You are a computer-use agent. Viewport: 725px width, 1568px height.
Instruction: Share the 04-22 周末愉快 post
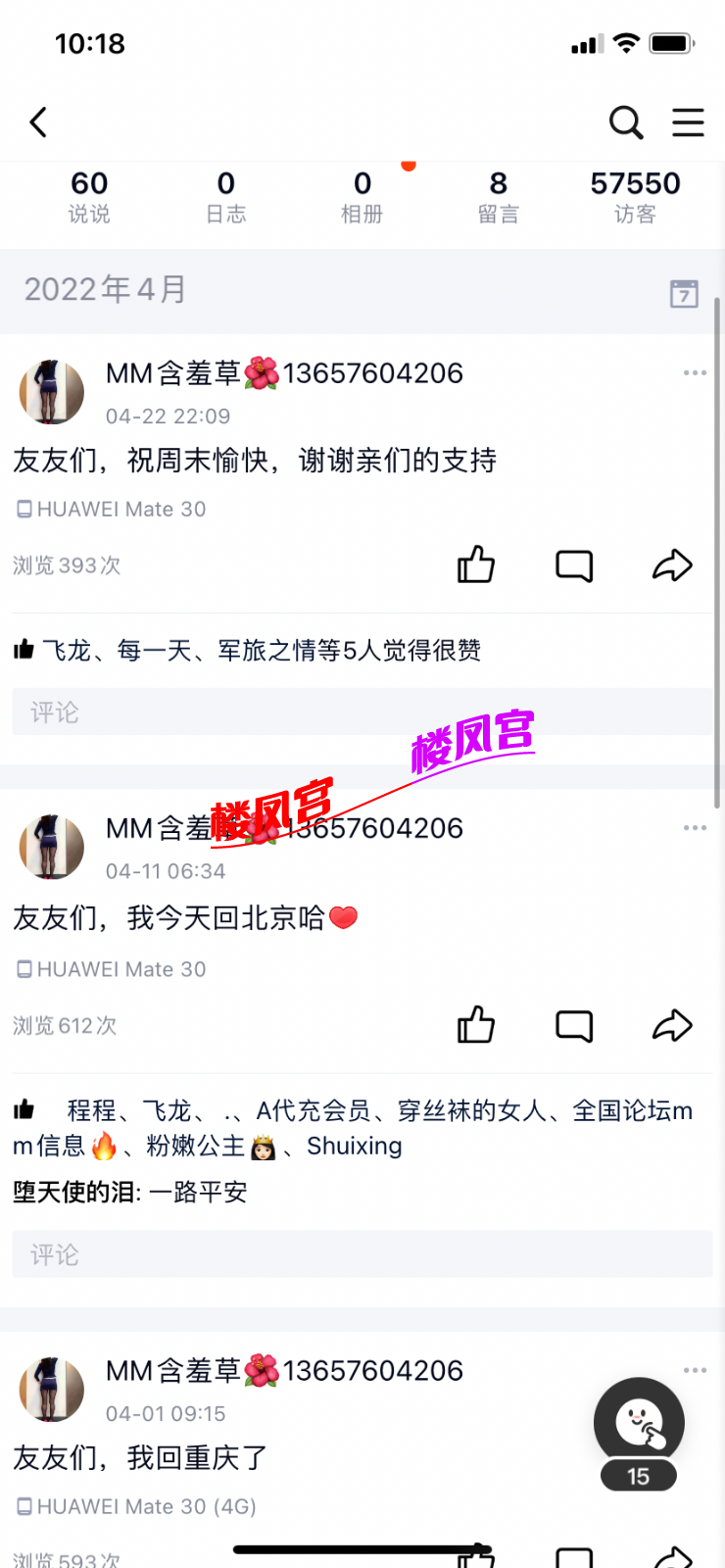pos(672,564)
